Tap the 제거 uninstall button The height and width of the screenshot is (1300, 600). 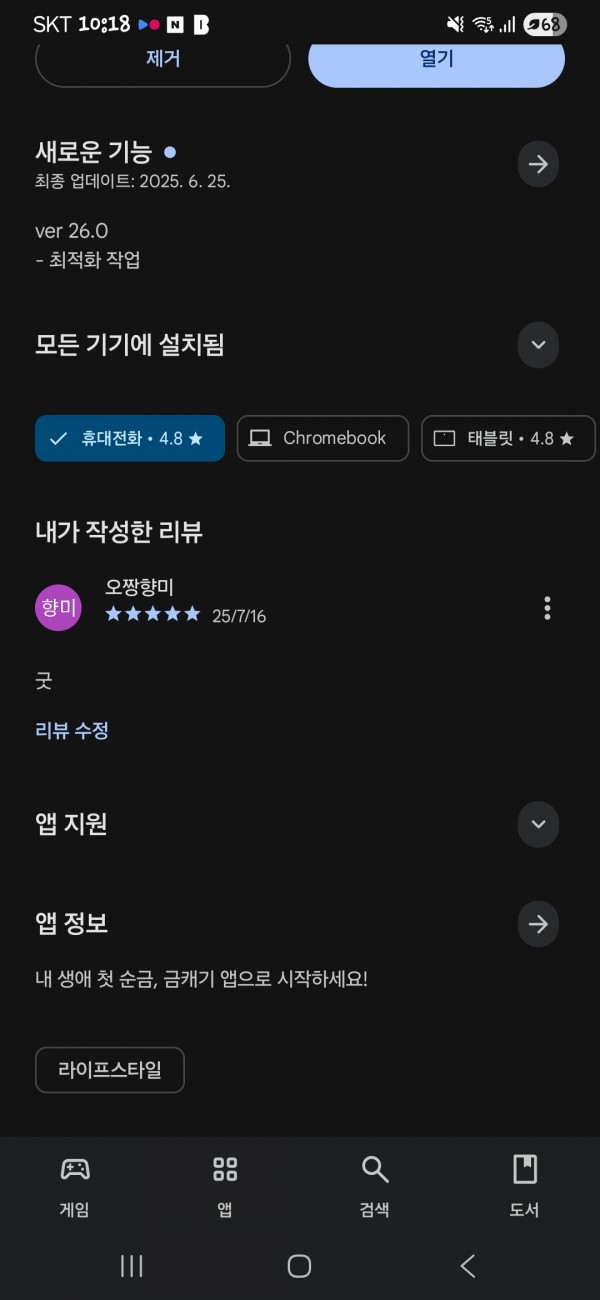(163, 60)
